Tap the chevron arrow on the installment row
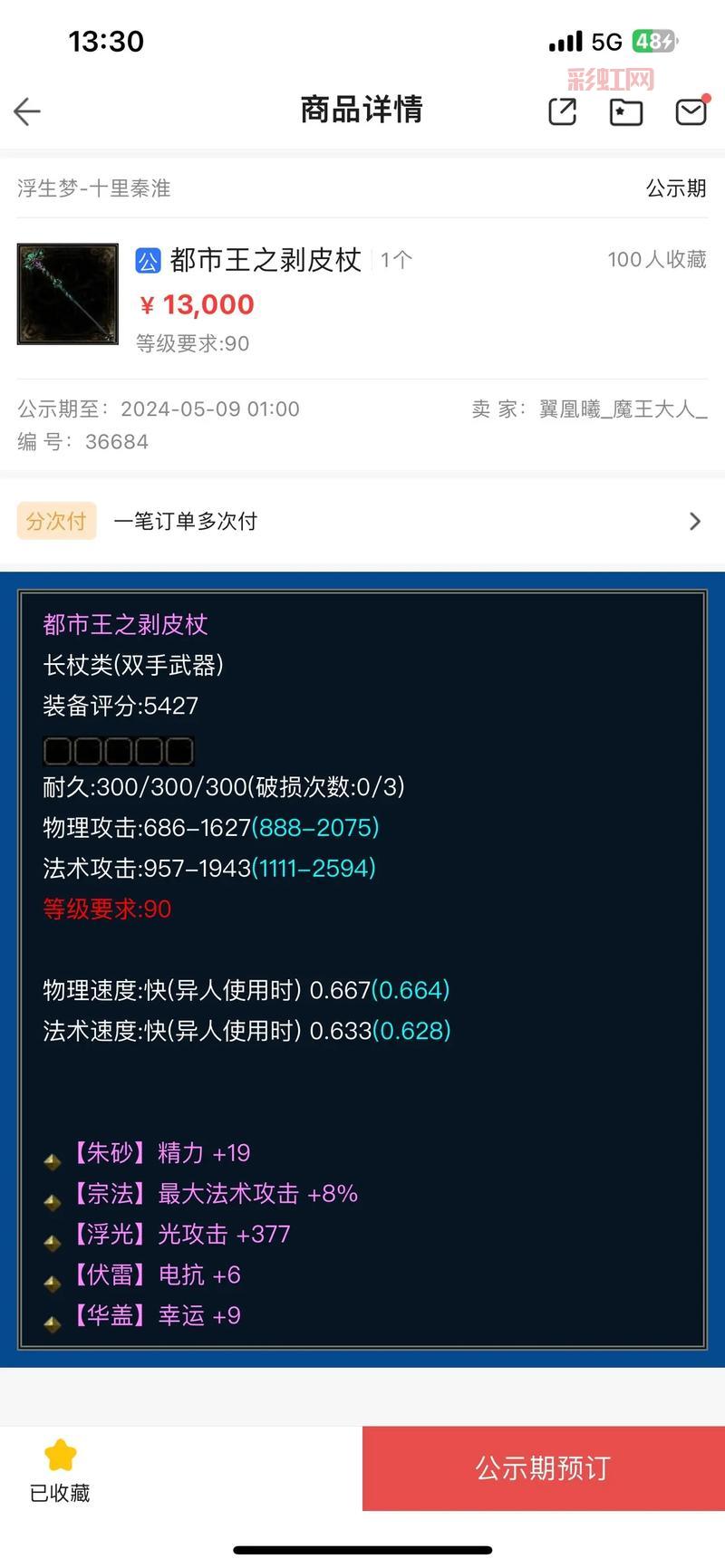This screenshot has width=725, height=1568. click(x=695, y=521)
